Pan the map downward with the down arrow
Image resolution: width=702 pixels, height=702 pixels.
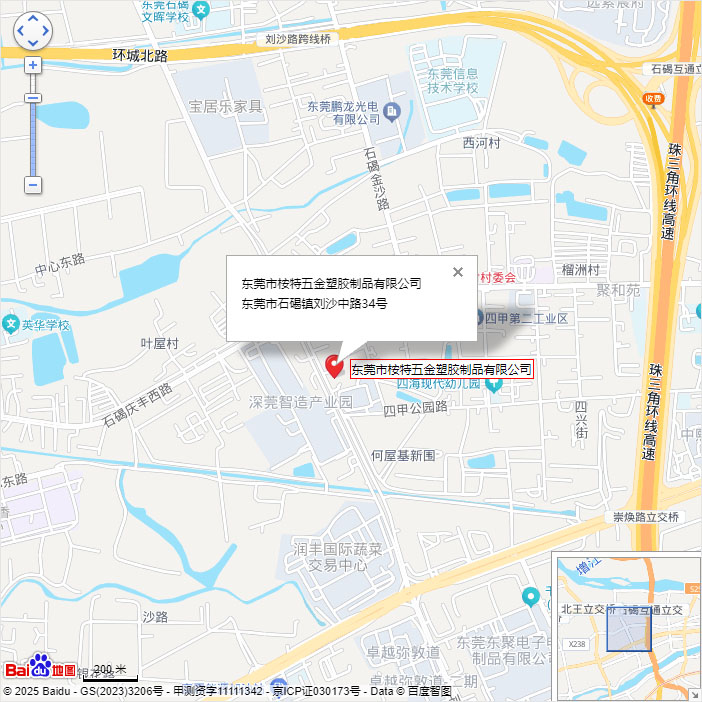pos(32,43)
